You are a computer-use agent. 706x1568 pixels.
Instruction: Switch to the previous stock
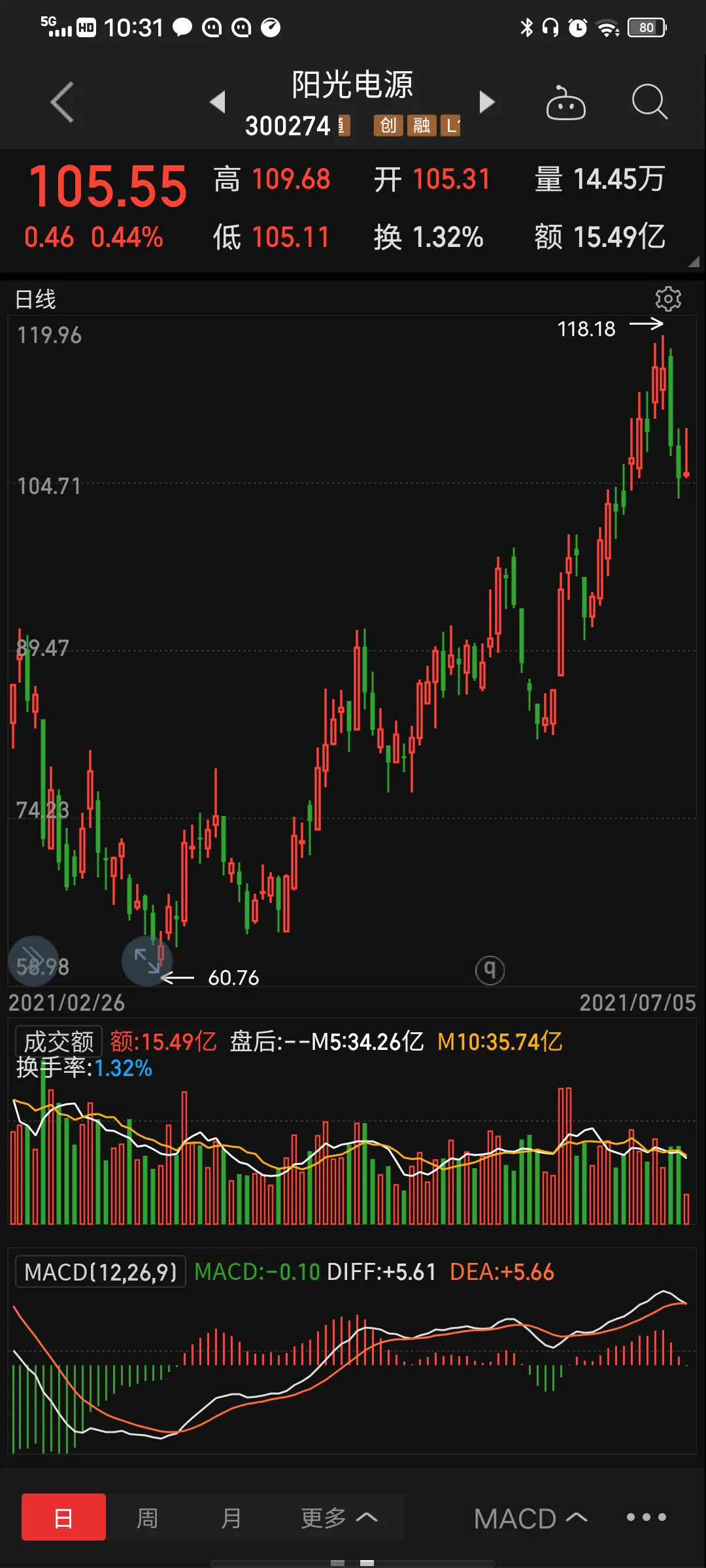point(218,102)
